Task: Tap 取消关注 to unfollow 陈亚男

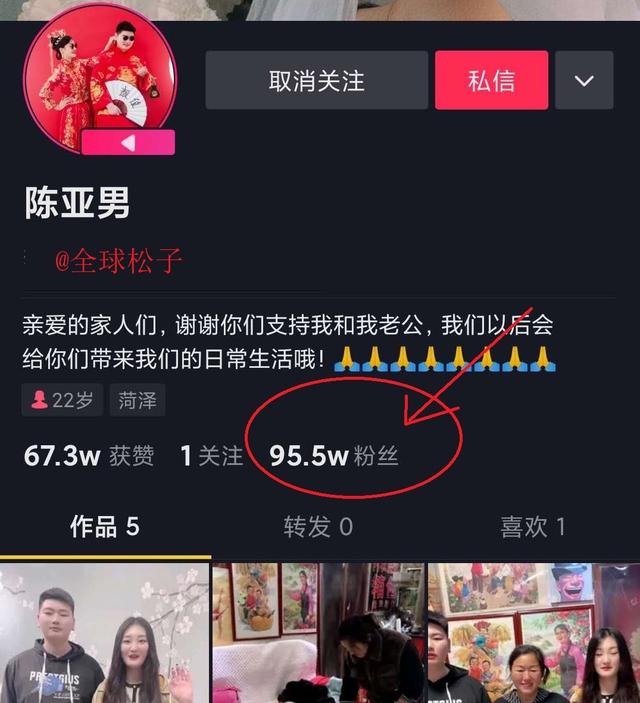Action: [316, 81]
